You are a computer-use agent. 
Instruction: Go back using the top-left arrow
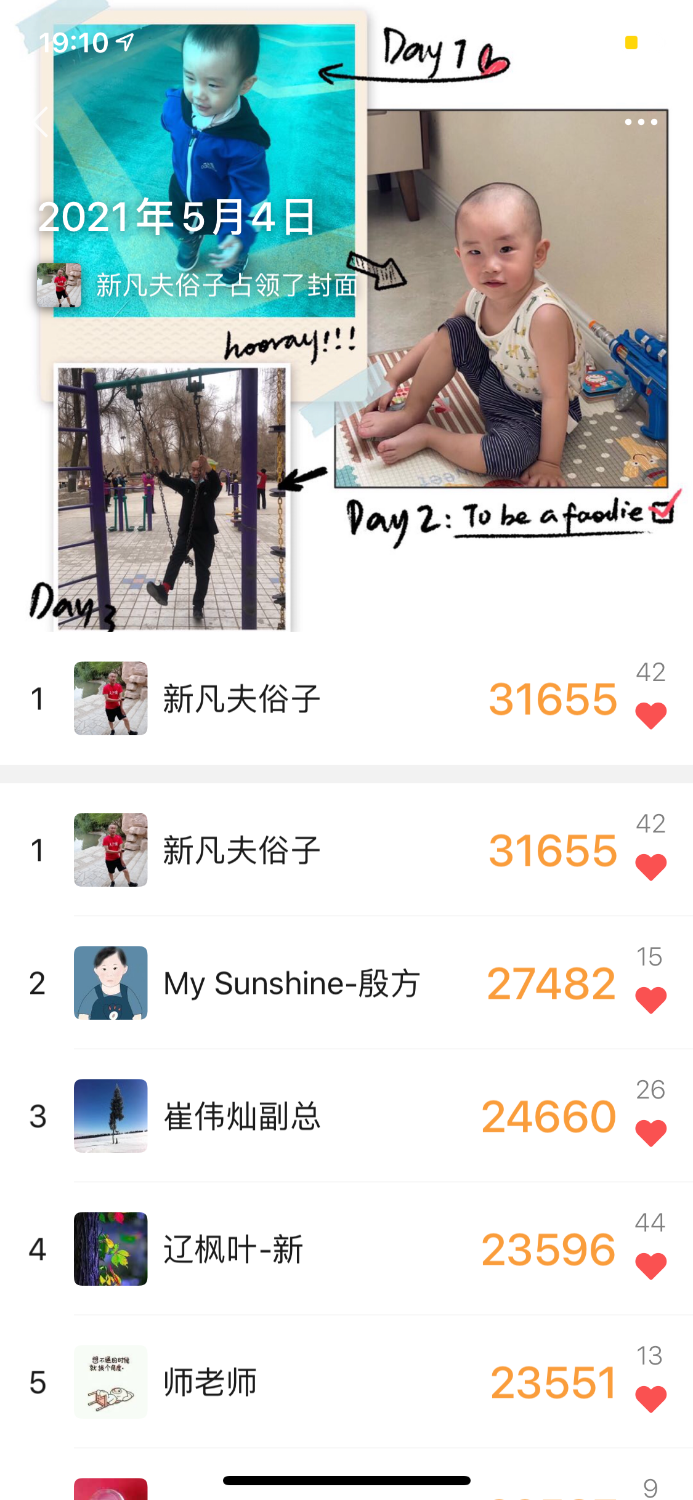coord(40,122)
